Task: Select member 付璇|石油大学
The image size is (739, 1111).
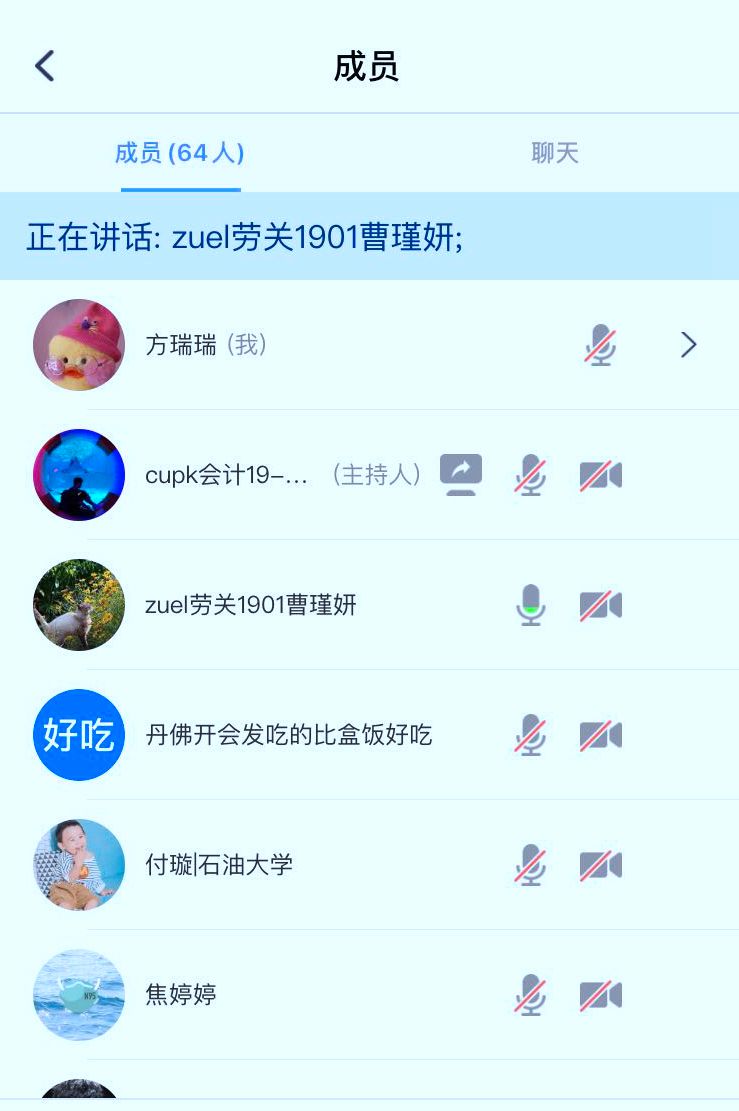Action: 219,865
